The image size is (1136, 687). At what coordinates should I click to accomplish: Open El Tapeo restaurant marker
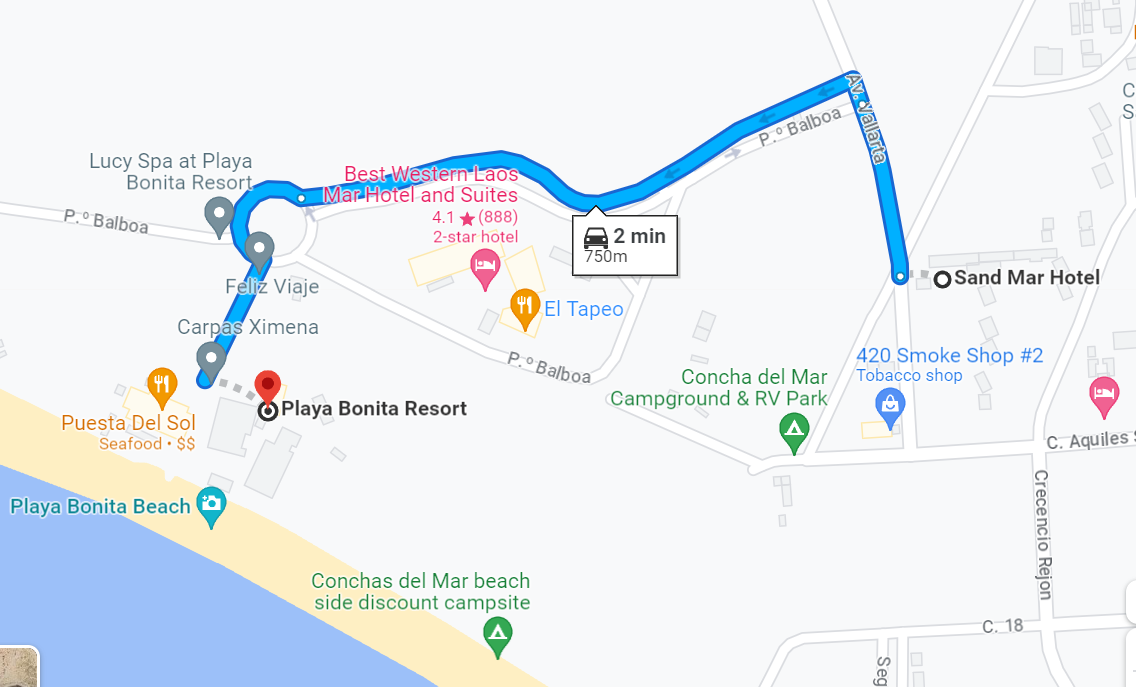525,307
